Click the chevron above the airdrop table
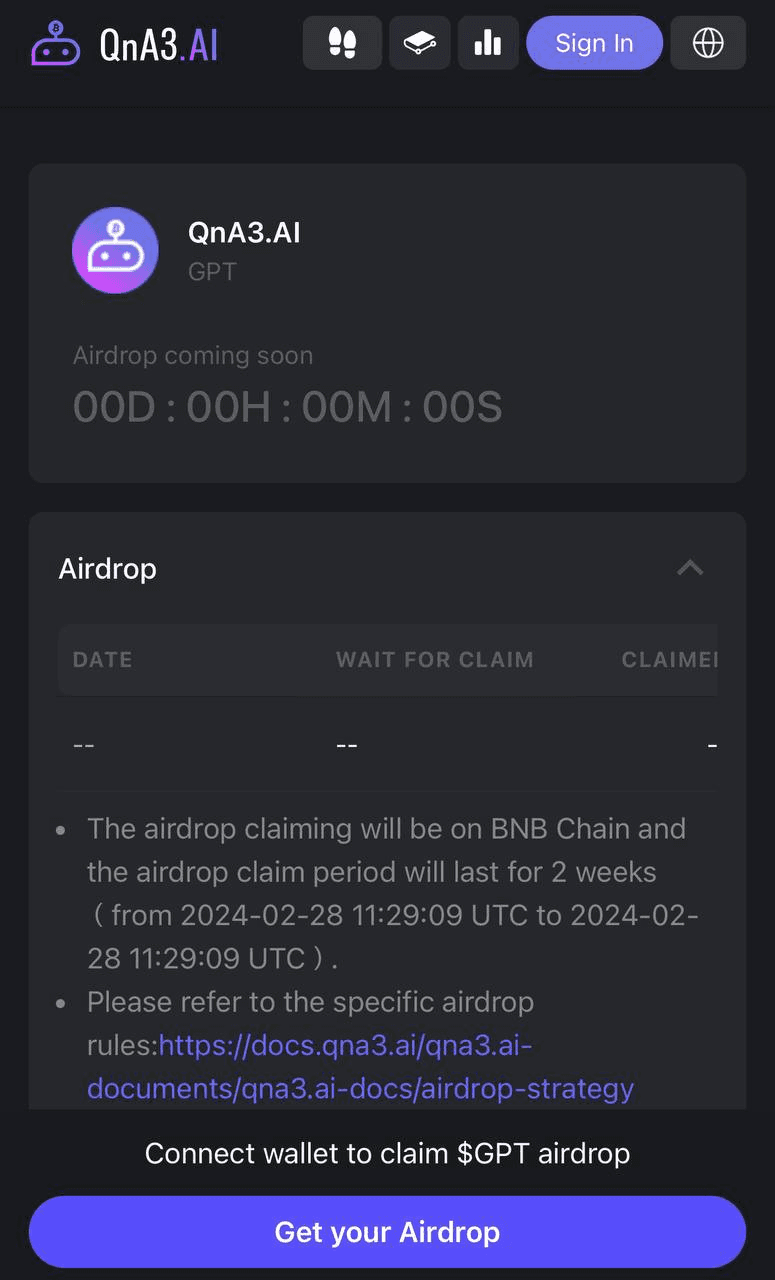This screenshot has height=1280, width=775. click(x=689, y=568)
